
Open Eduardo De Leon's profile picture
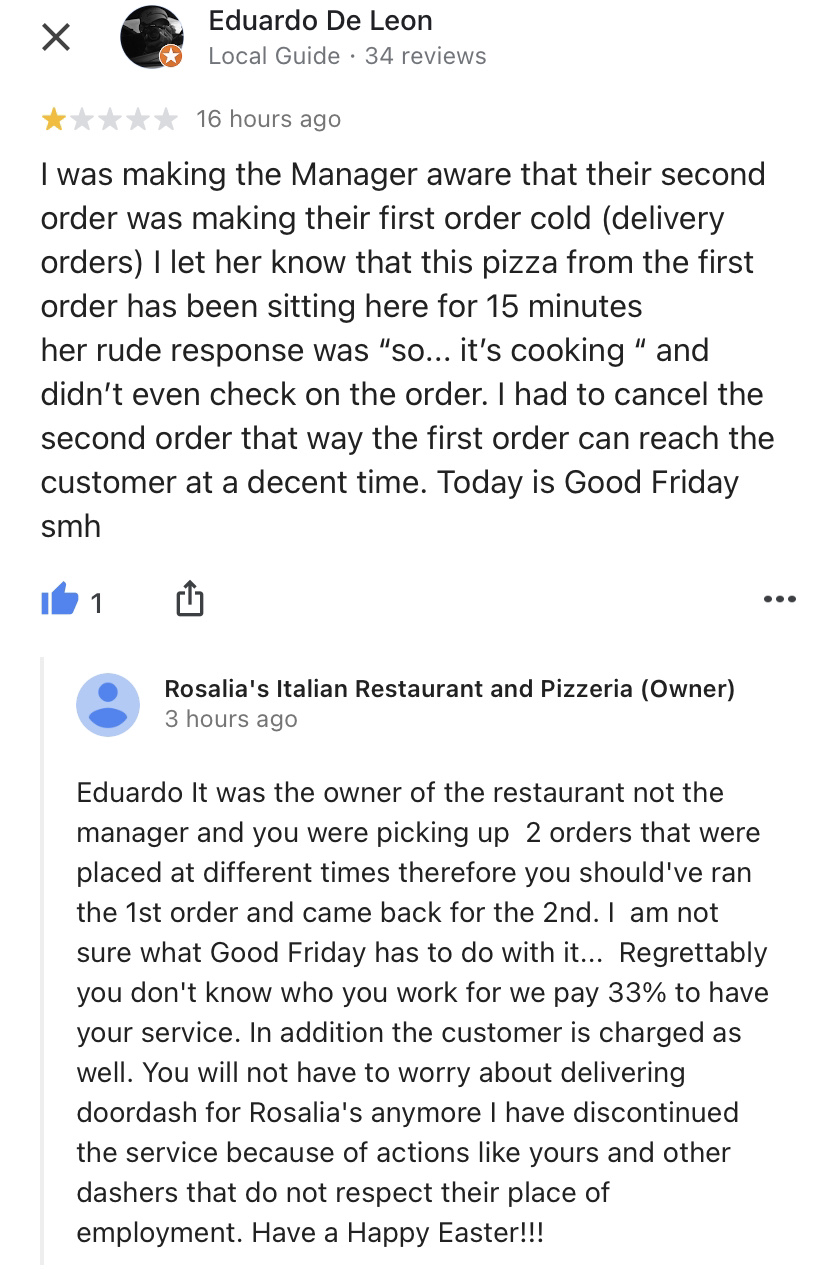pos(151,38)
